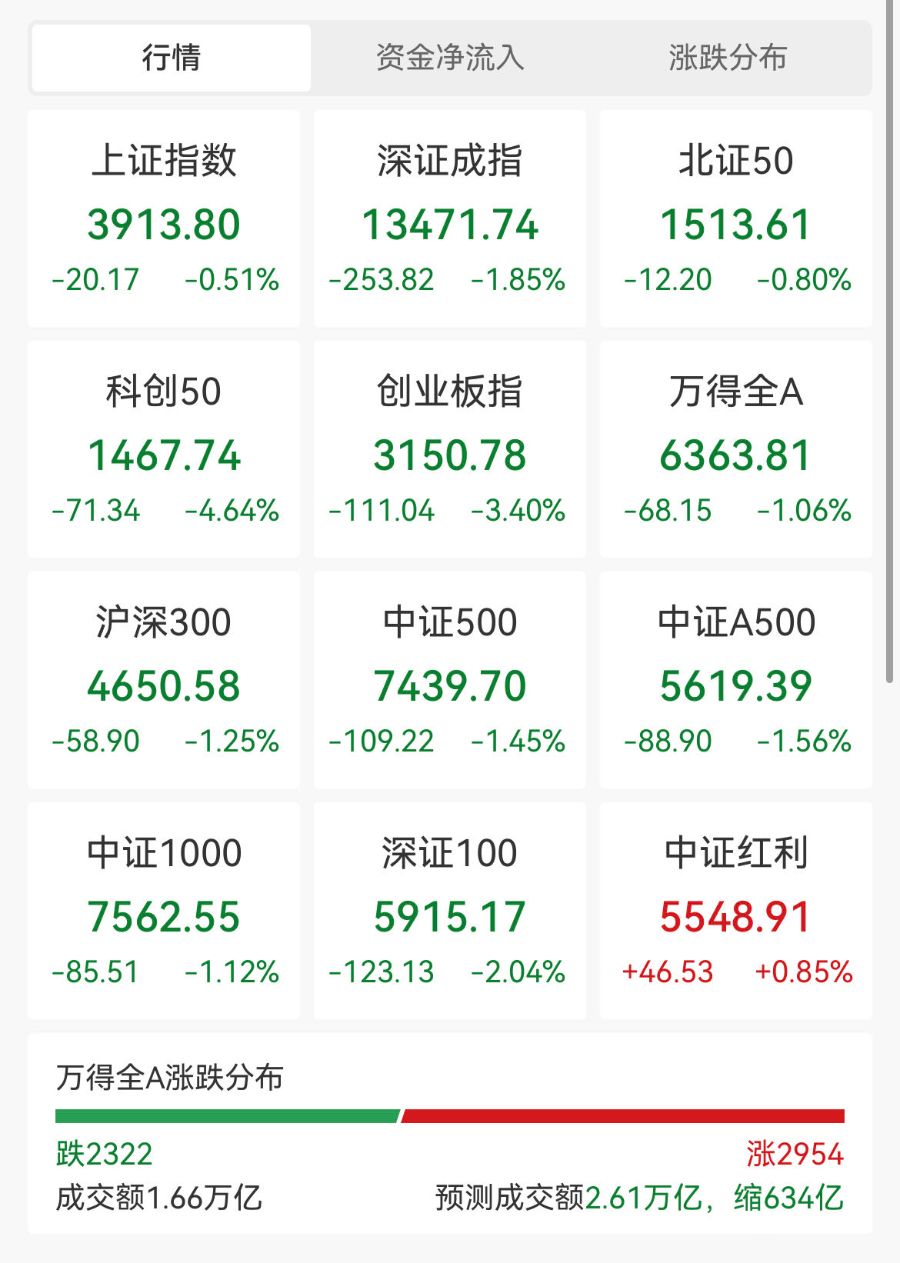Open the 上证指数 index card

coord(164,219)
